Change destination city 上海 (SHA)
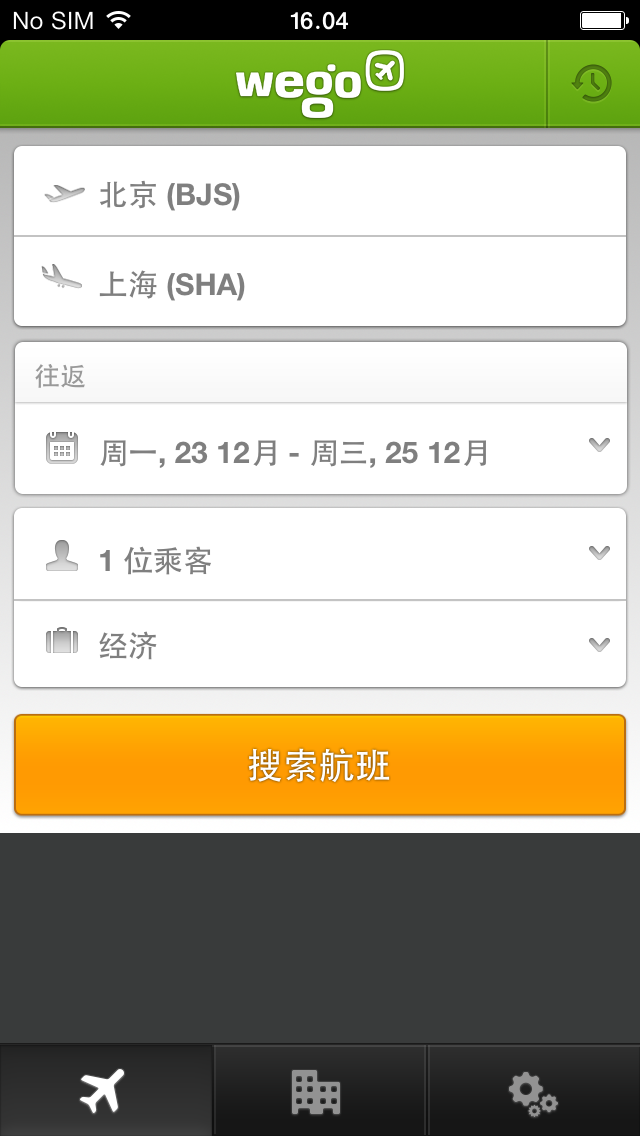 [320, 284]
